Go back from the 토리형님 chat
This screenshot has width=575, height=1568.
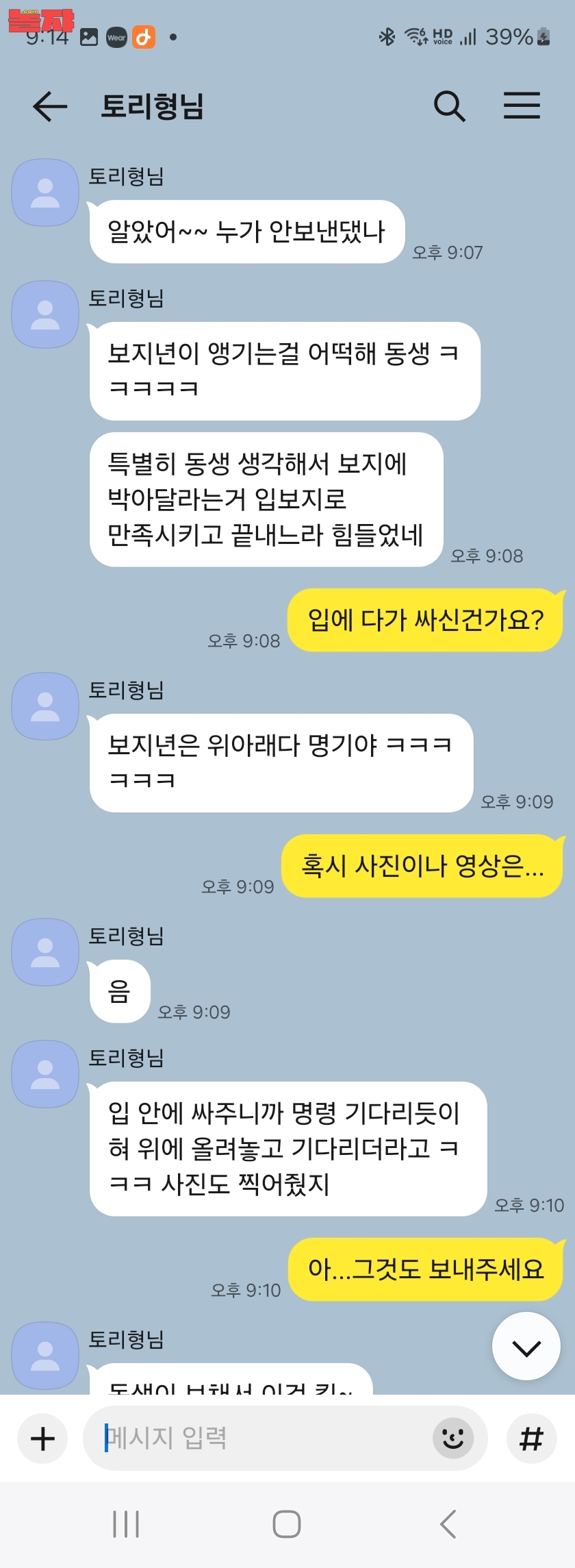click(x=50, y=106)
